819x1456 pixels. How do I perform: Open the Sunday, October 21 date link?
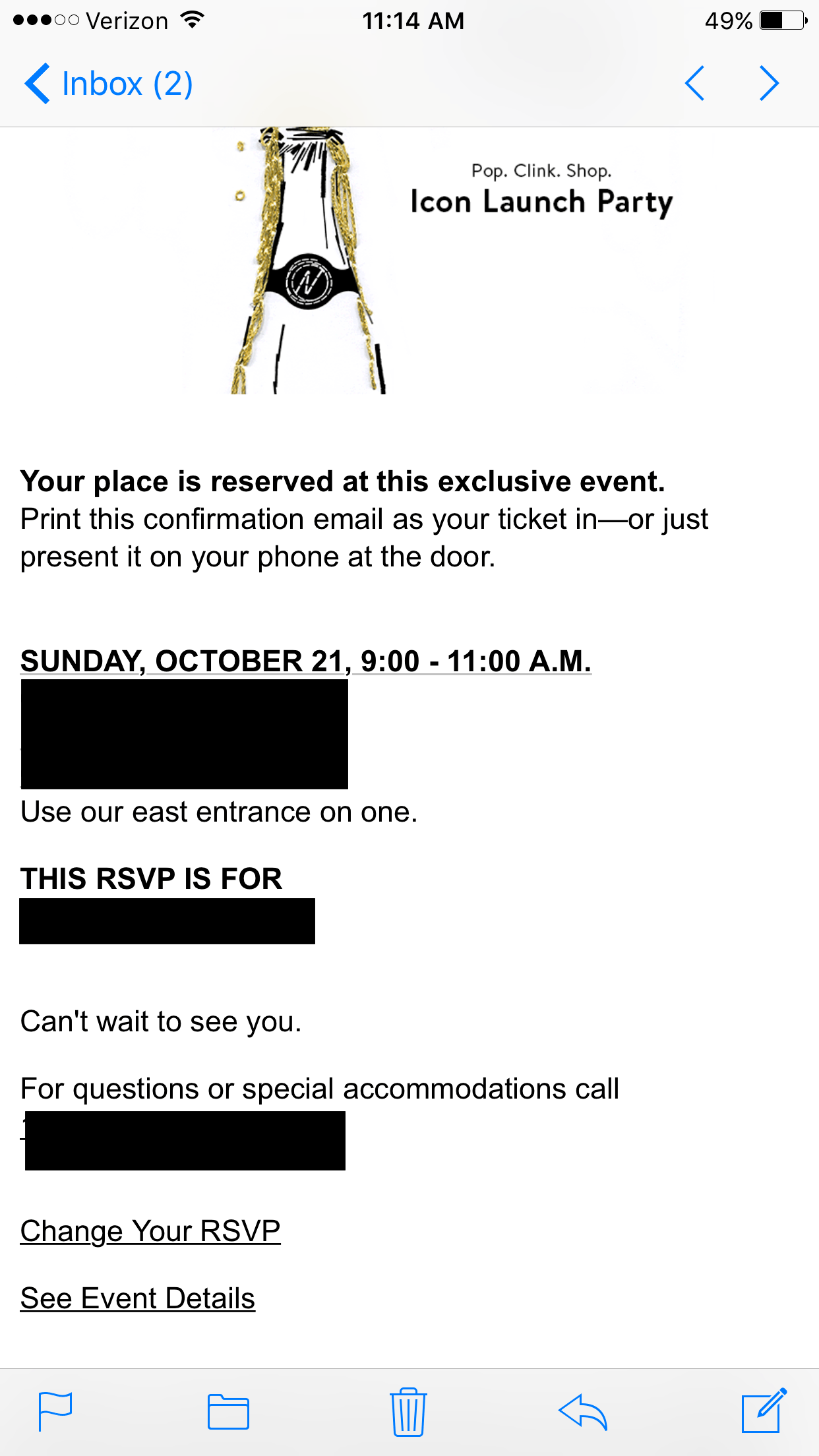coord(305,661)
